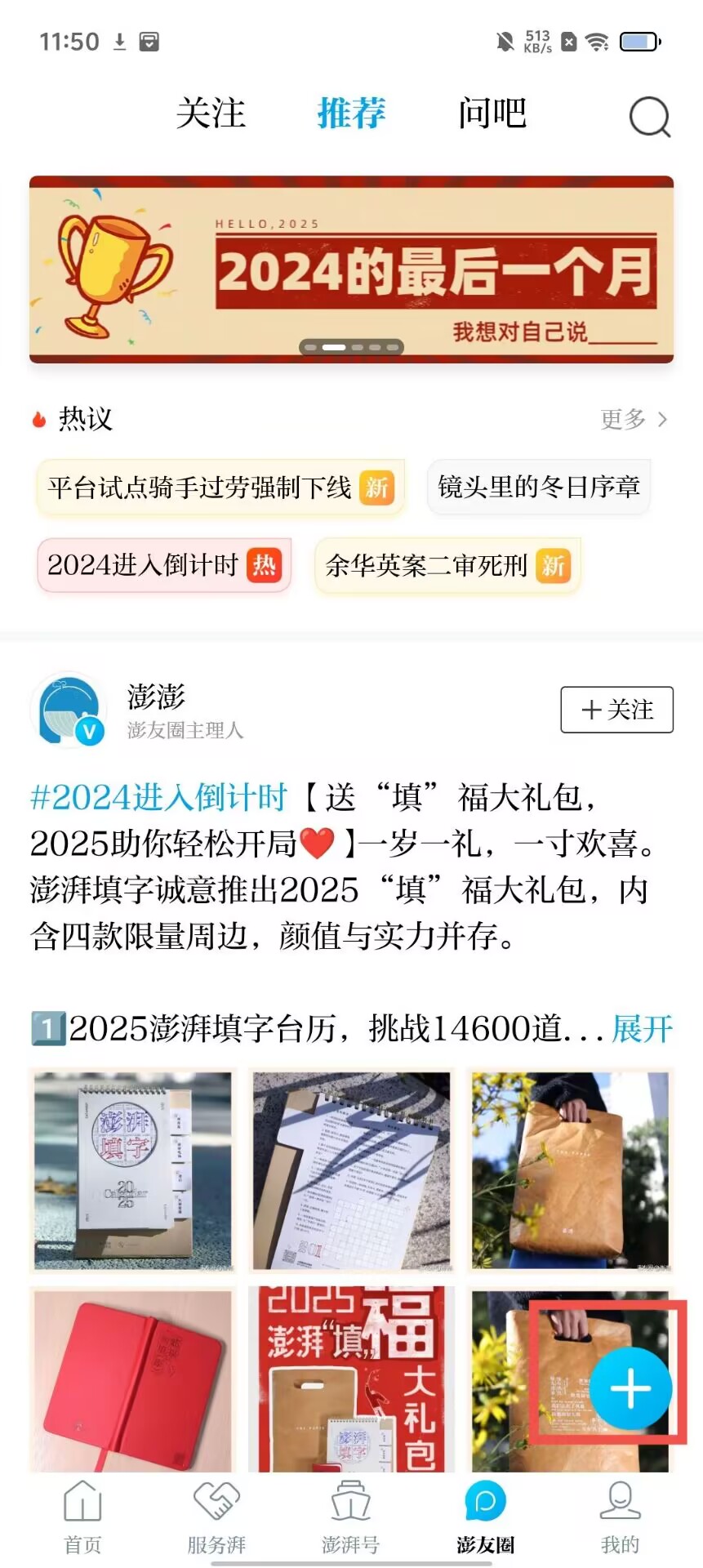
Task: Open the 2024进入倒计时 hot topic chip
Action: [x=164, y=564]
